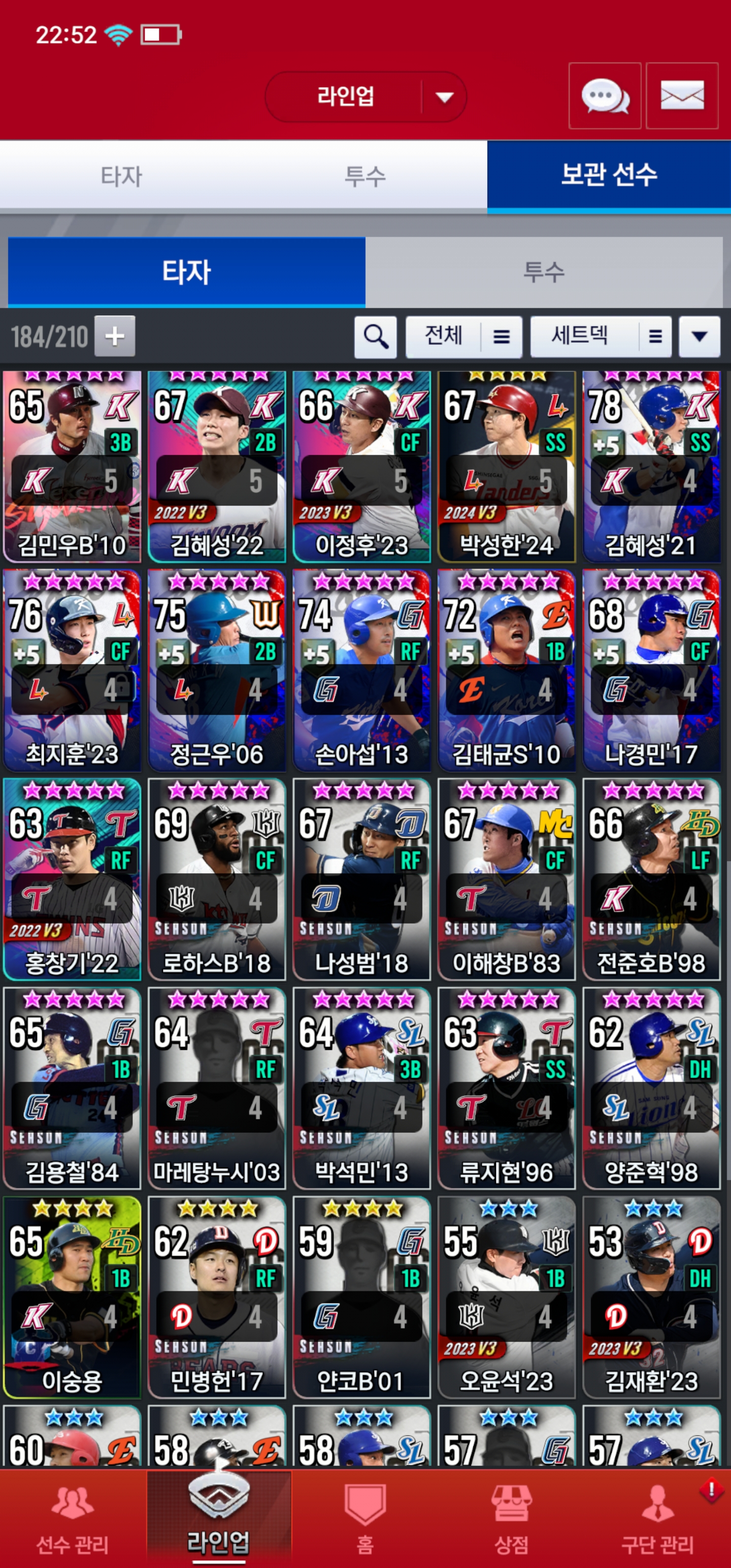Open the player search magnifier
This screenshot has height=1568, width=731.
coord(376,337)
